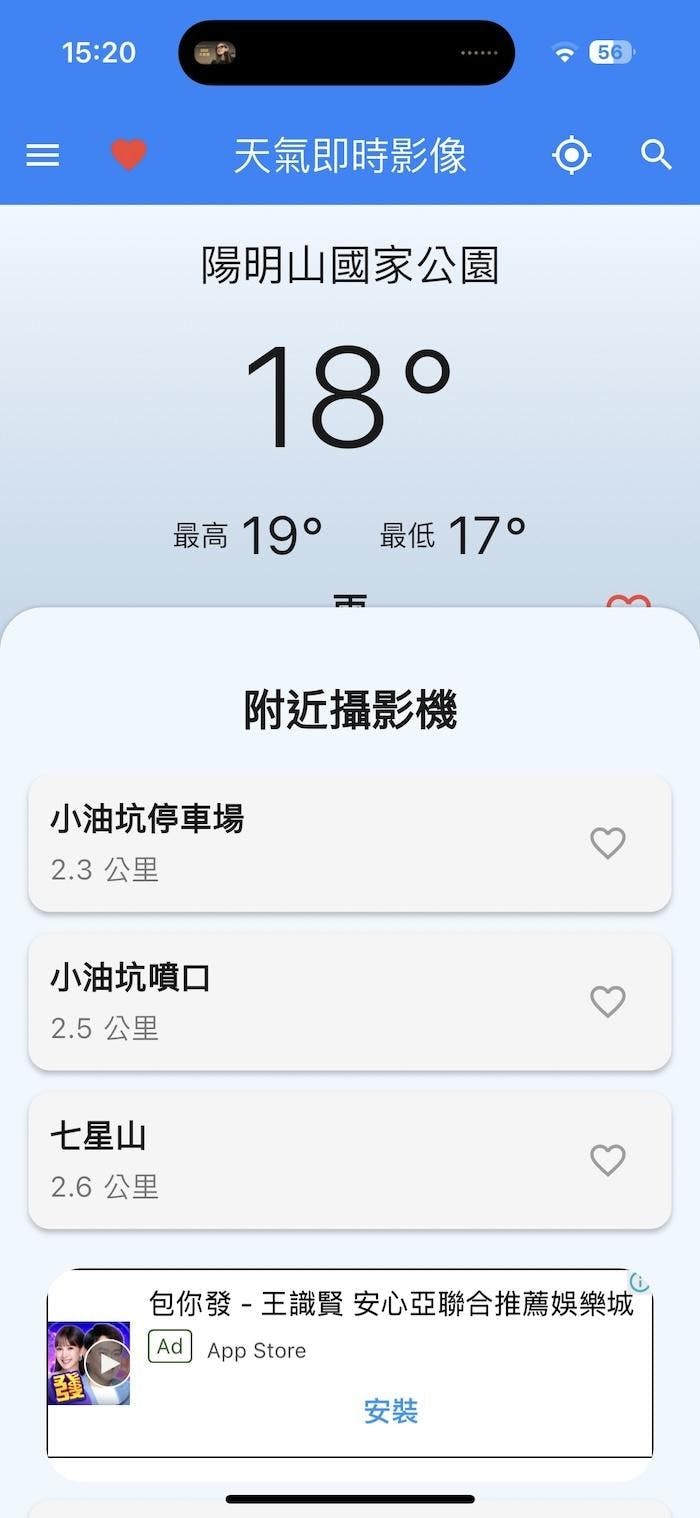
Task: Open the hamburger drawer menu
Action: tap(43, 155)
